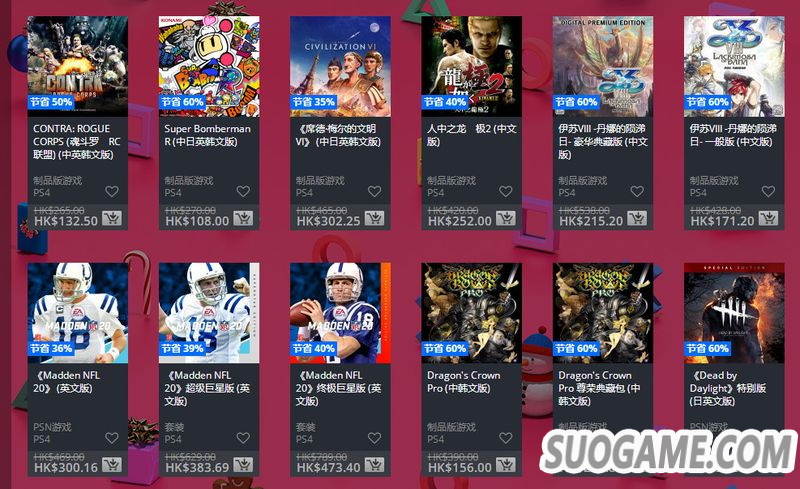Add Super Bomberman R to the cart

point(243,219)
